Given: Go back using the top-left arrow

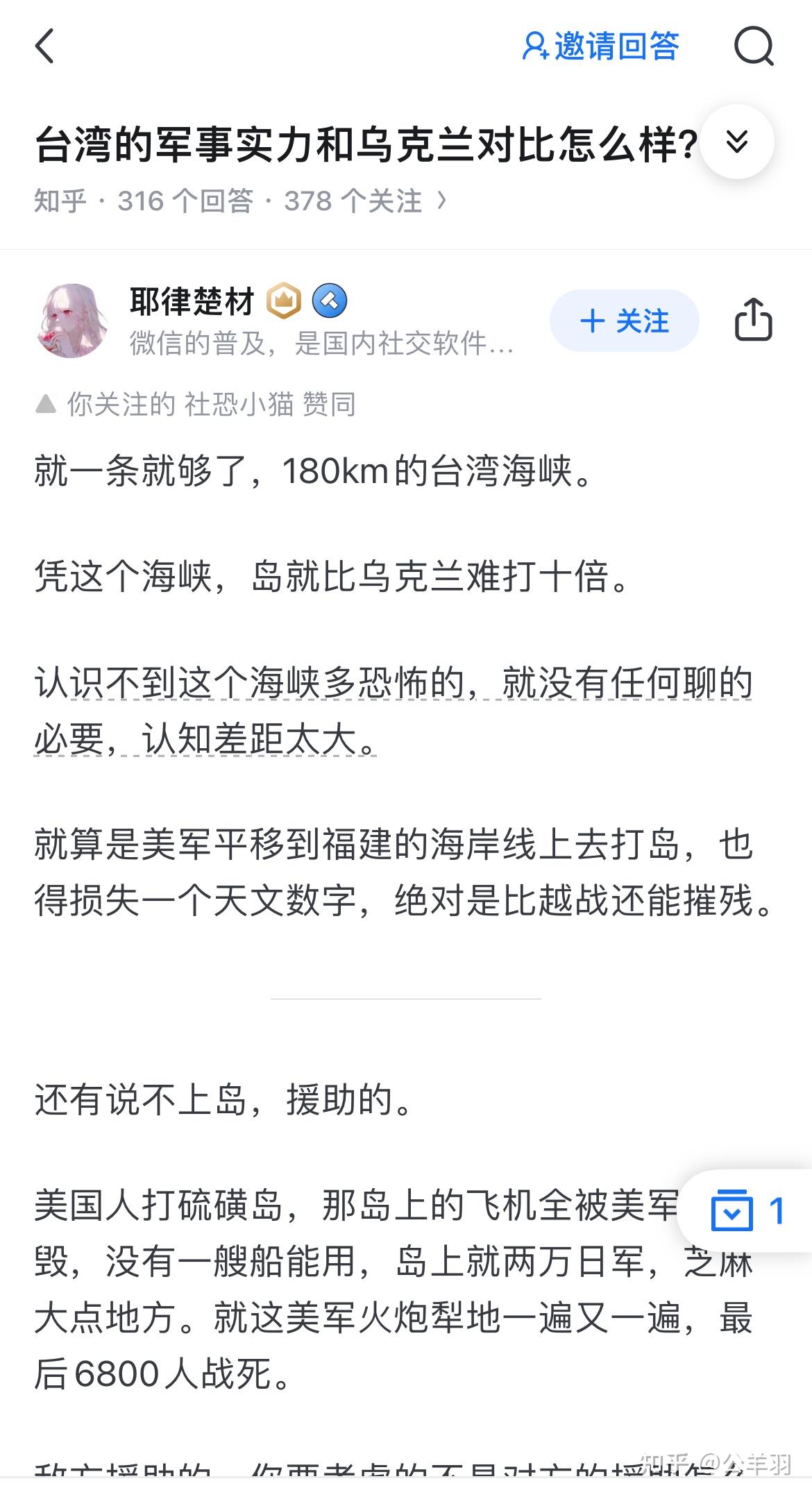Looking at the screenshot, I should [44, 46].
